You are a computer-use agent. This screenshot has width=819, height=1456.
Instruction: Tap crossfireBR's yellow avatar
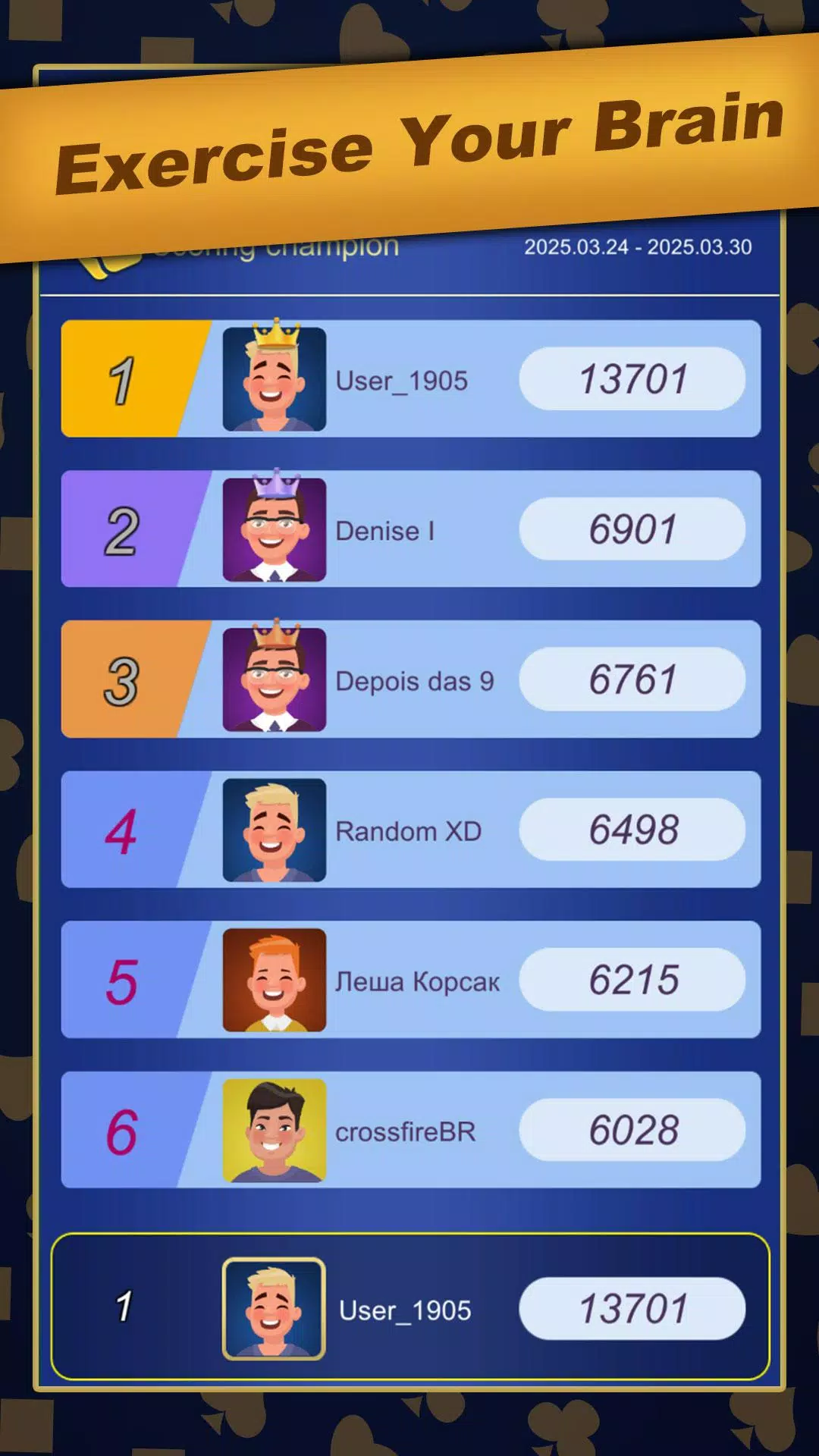tap(275, 1130)
